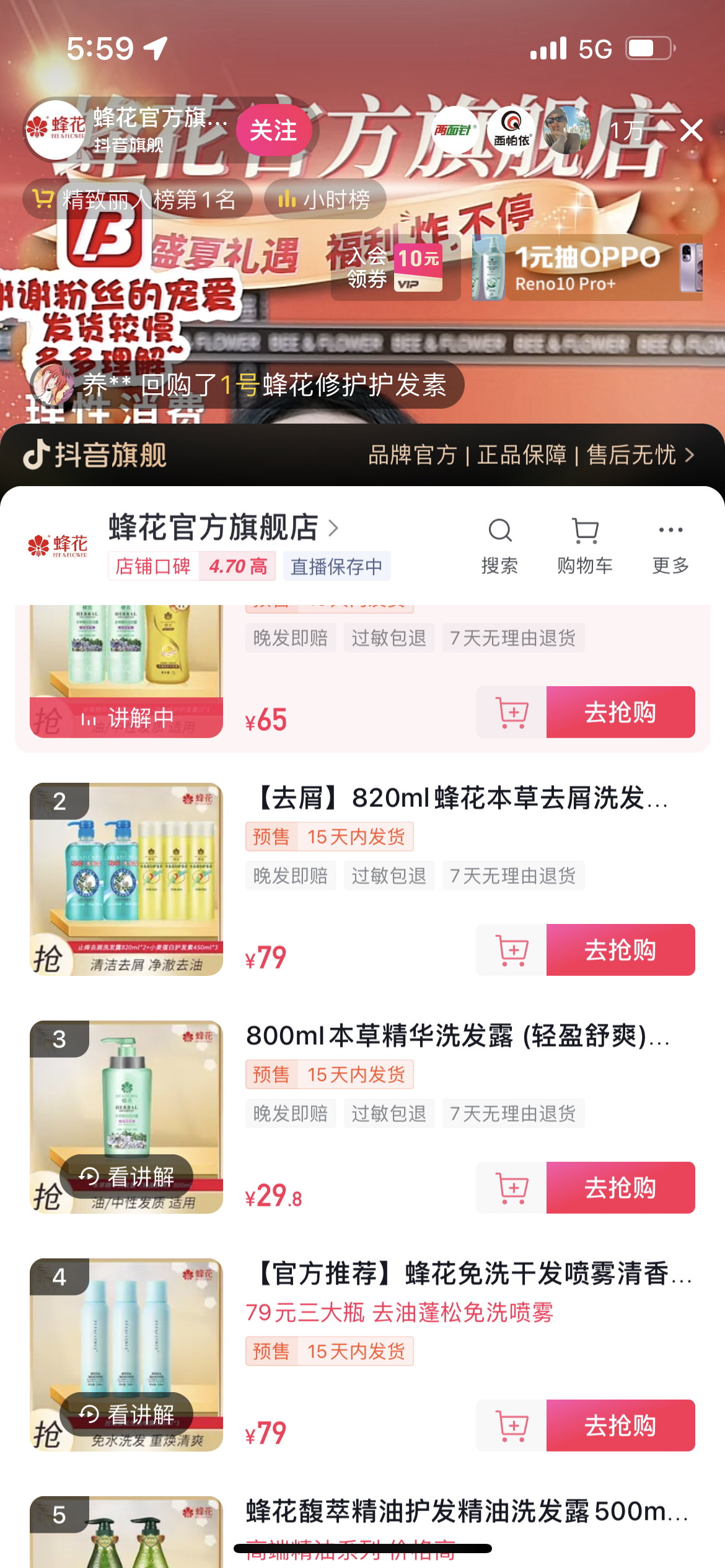Open viewer list showing 1万
This screenshot has width=725, height=1568.
627,131
